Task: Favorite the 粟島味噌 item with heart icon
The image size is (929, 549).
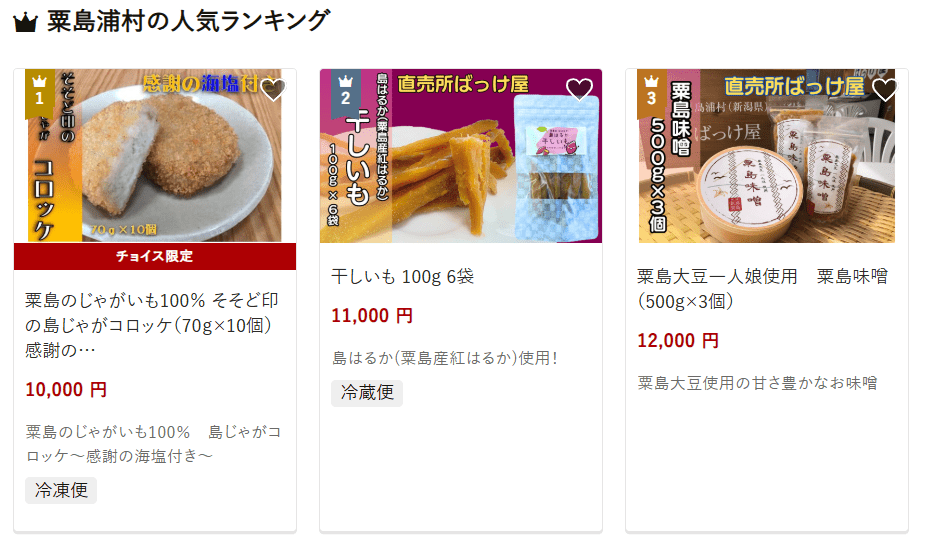Action: click(884, 90)
